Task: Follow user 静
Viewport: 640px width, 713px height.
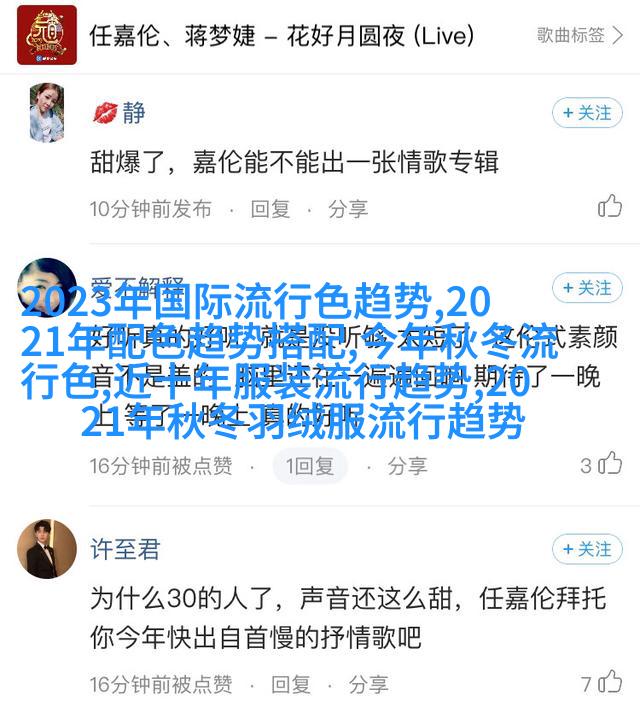Action: (x=587, y=113)
